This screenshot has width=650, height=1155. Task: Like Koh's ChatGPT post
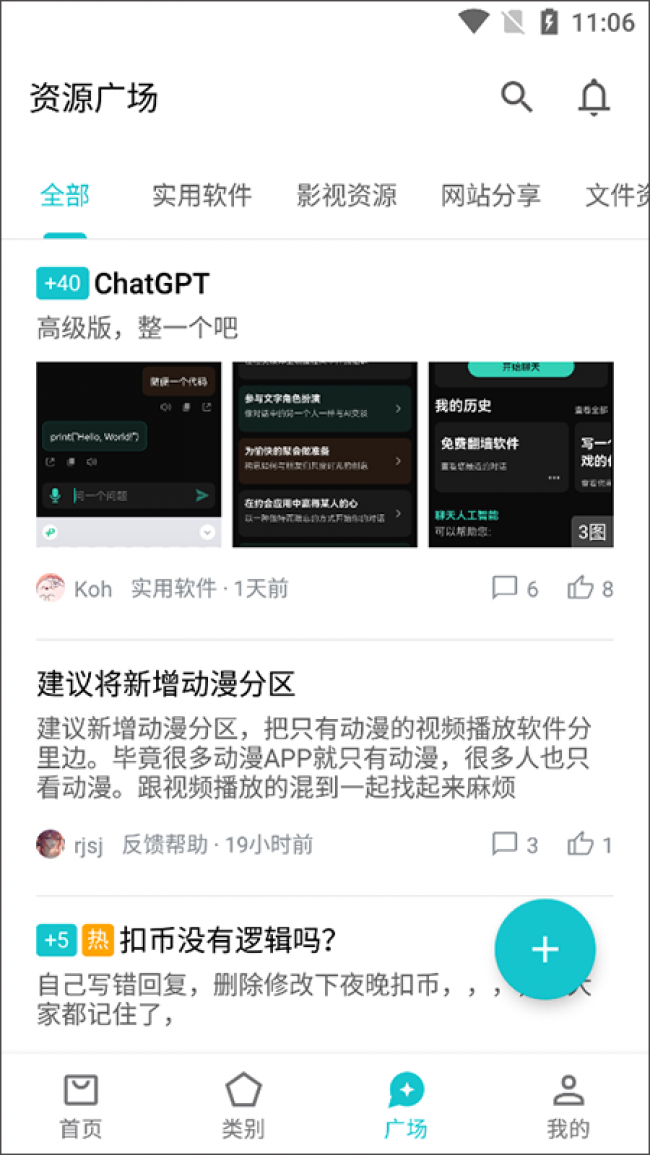[589, 588]
